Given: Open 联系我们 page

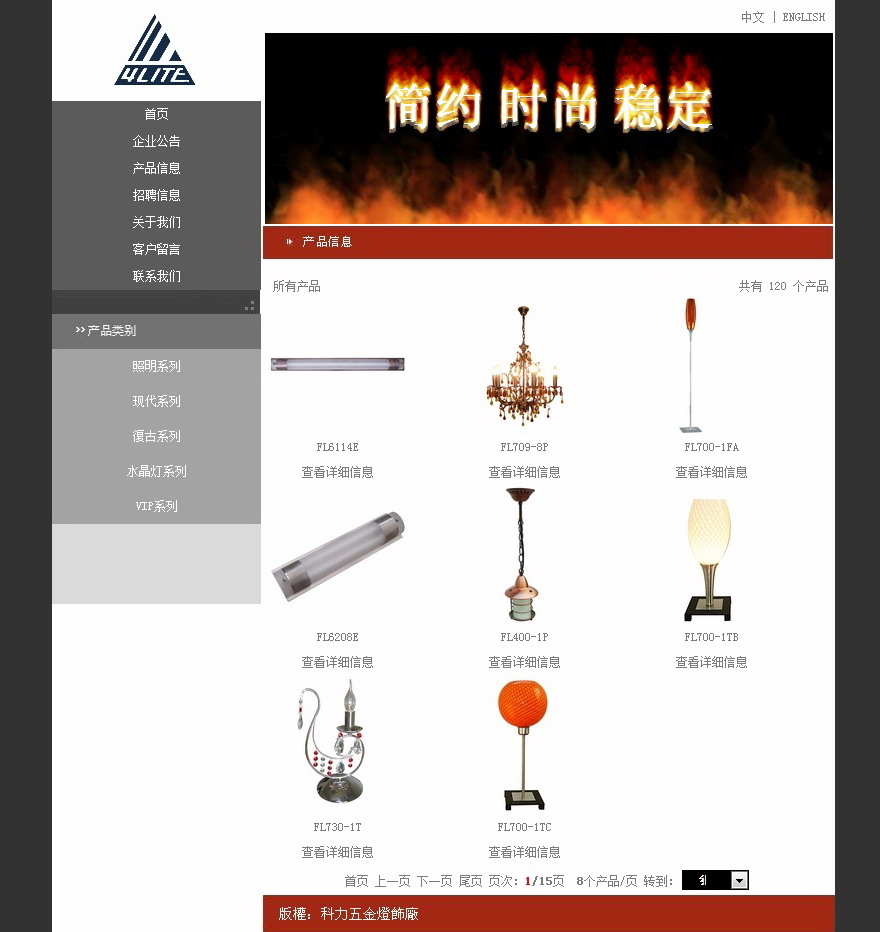Looking at the screenshot, I should pyautogui.click(x=156, y=276).
